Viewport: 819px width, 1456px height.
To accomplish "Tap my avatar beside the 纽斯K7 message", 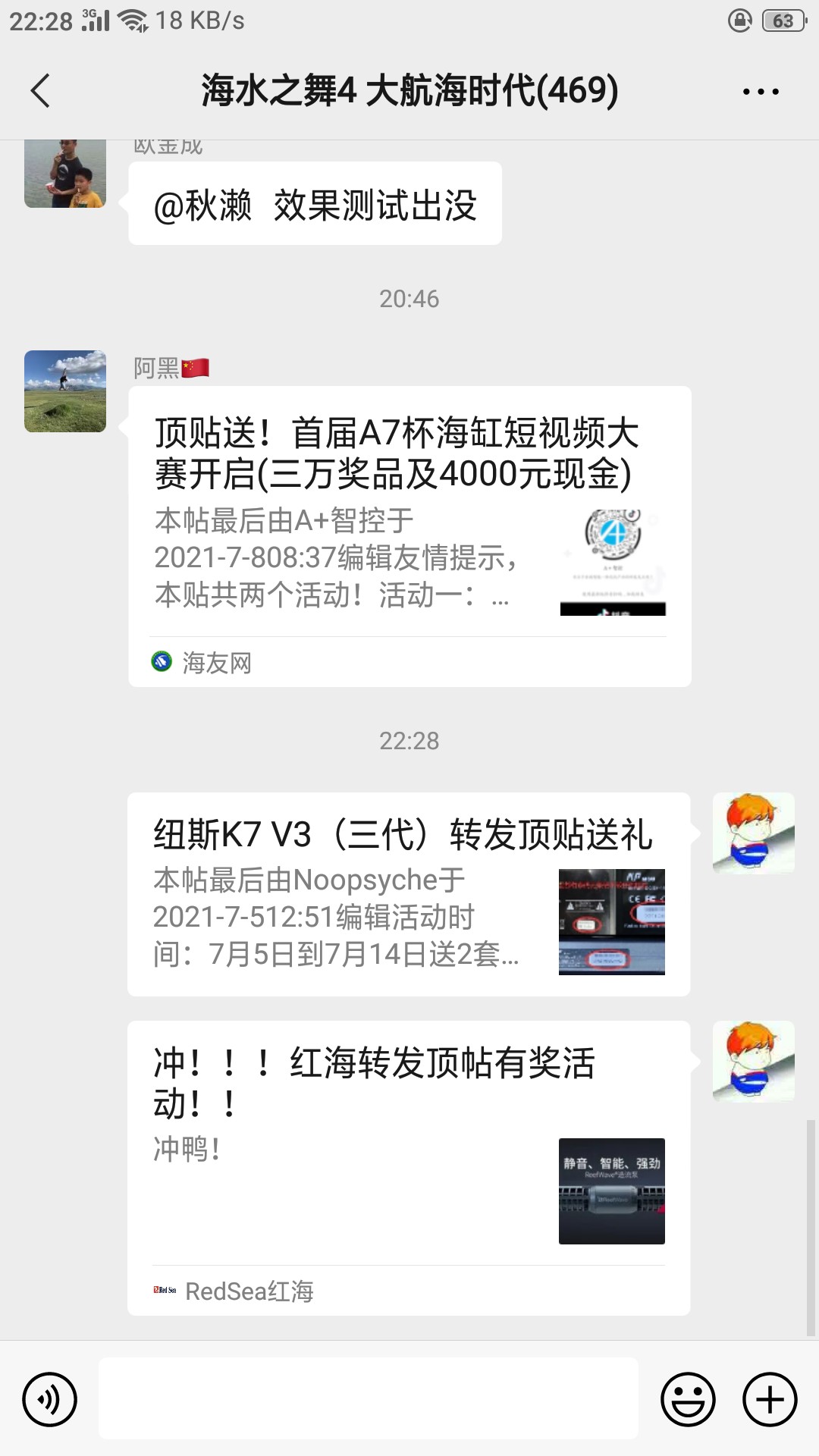I will 753,833.
